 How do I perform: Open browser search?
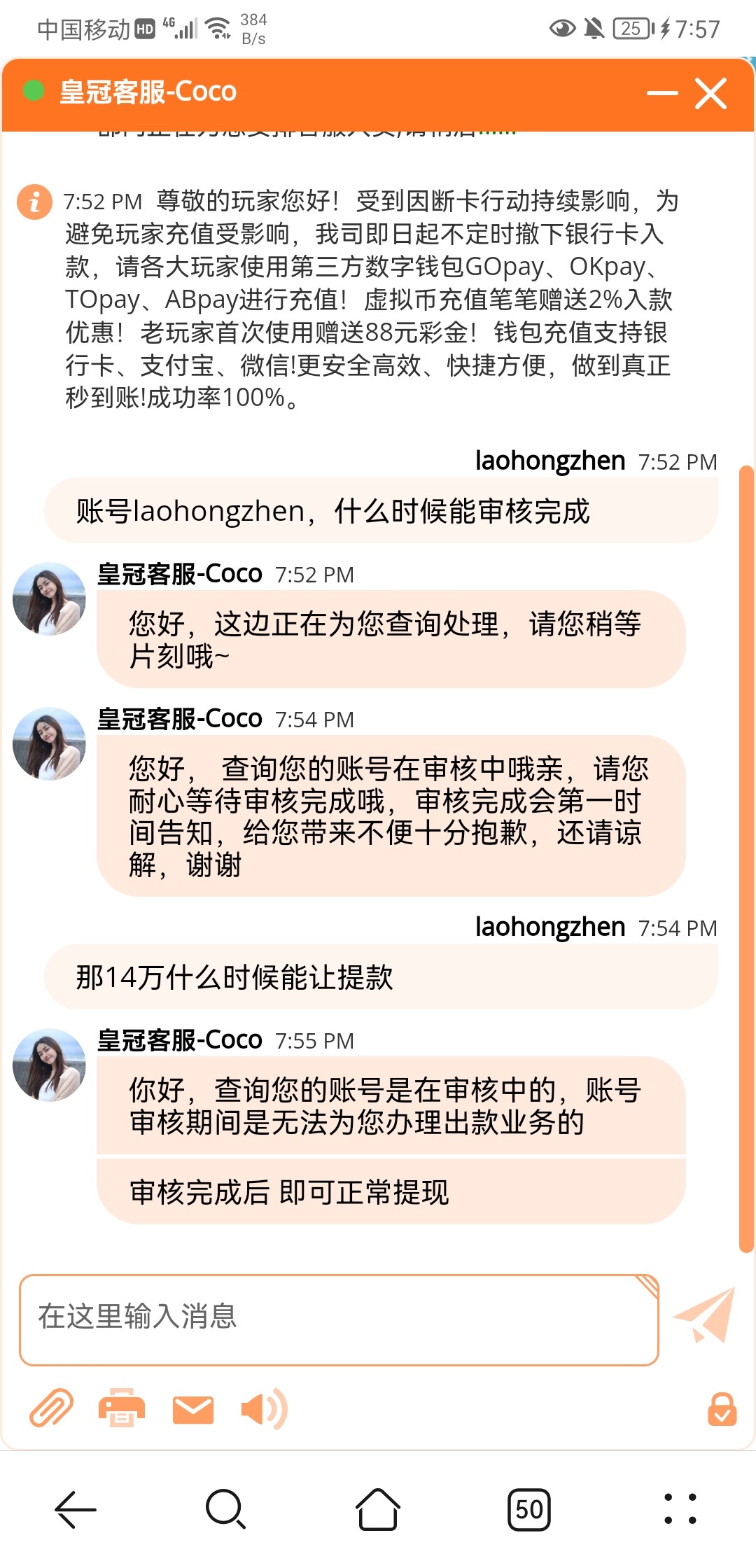point(226,1508)
